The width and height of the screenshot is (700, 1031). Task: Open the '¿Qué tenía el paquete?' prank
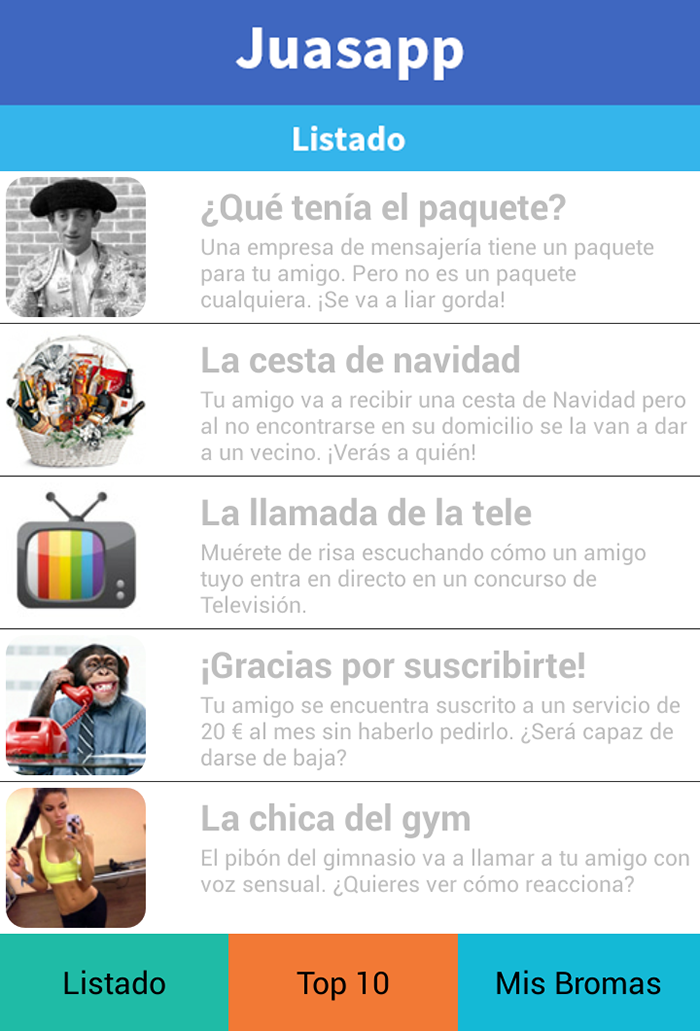coord(383,209)
